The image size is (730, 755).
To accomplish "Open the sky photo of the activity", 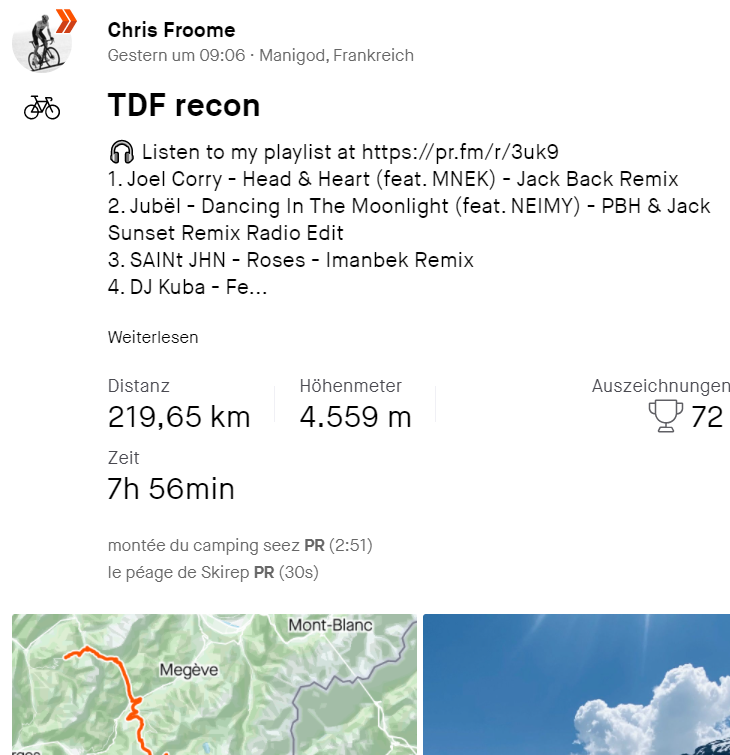I will [576, 684].
